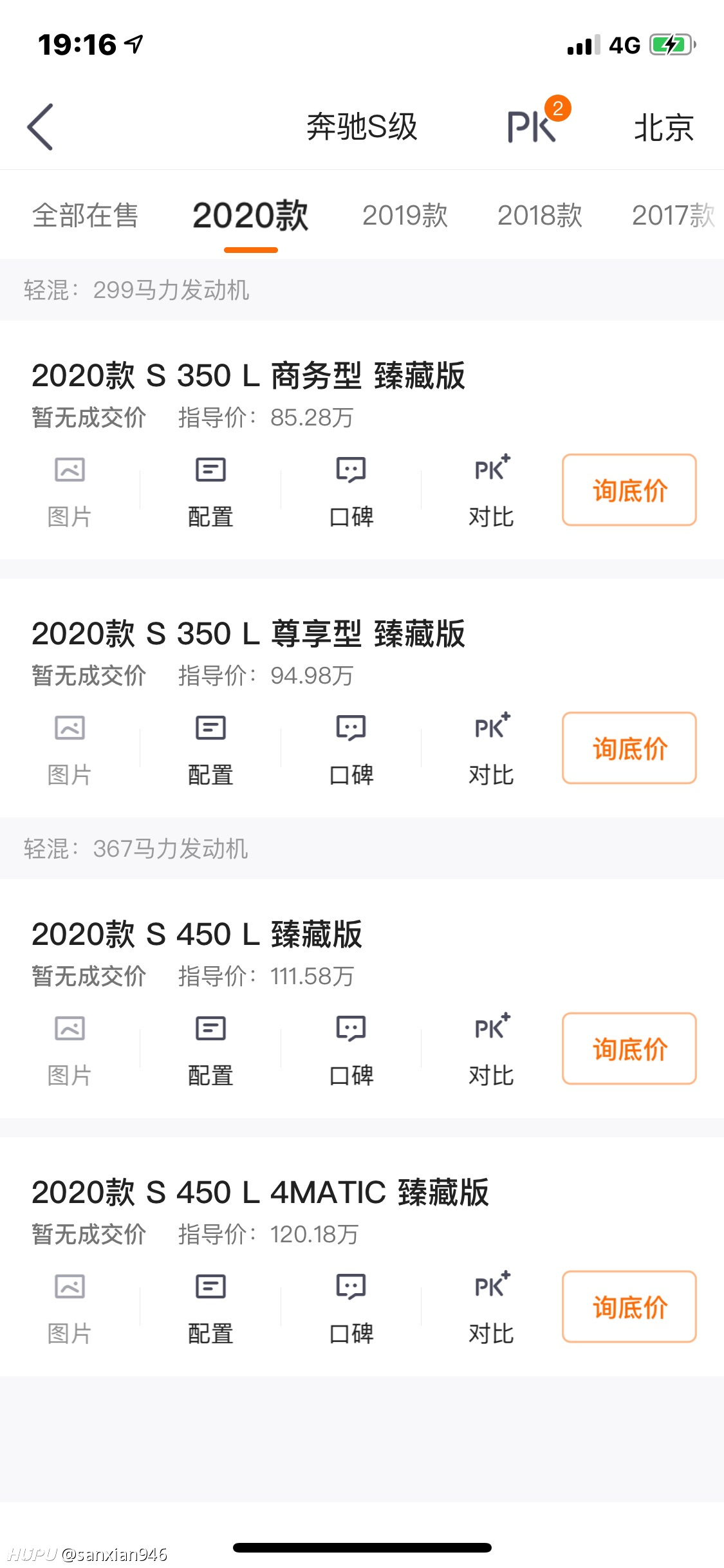724x1568 pixels.
Task: Go back using the top-left arrow
Action: click(40, 127)
